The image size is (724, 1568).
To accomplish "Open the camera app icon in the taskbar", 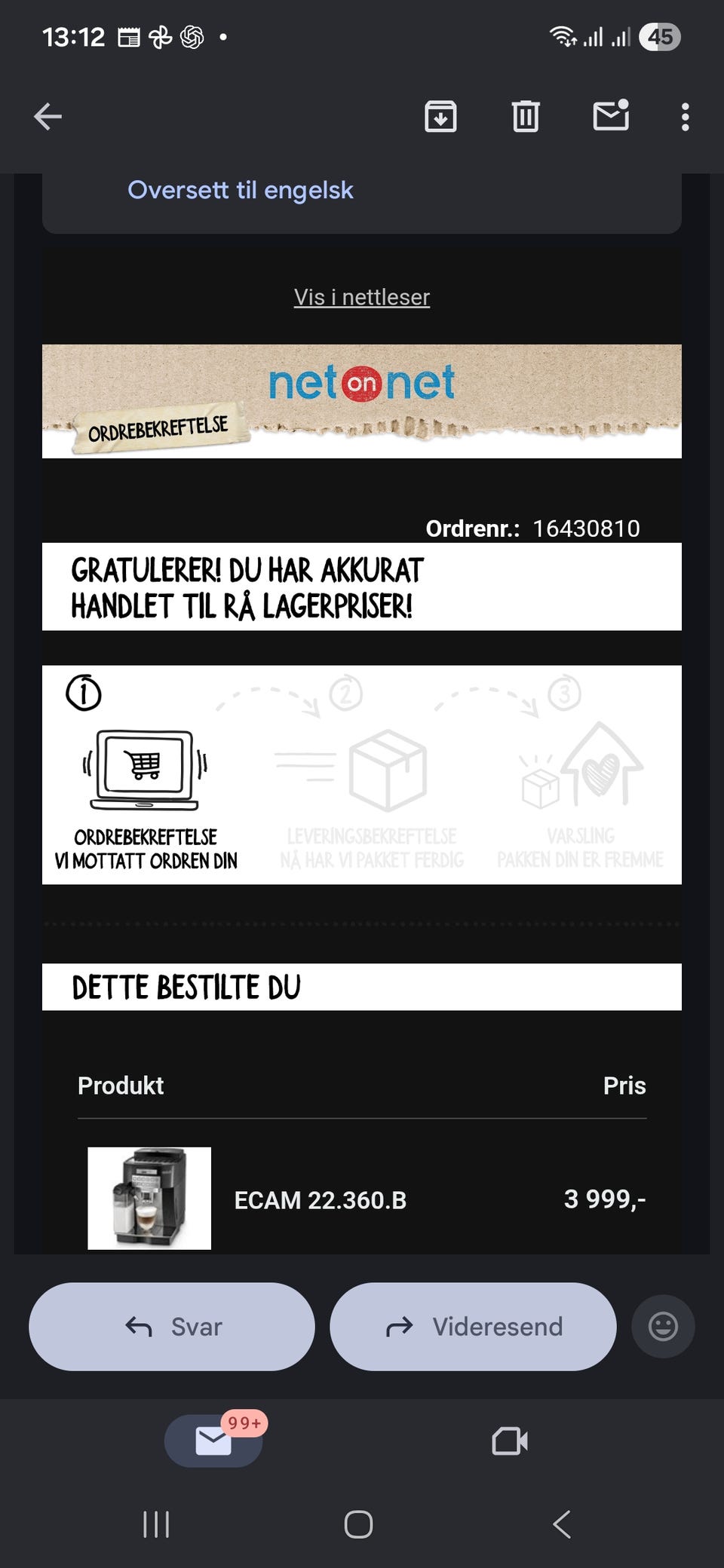I will point(508,1440).
